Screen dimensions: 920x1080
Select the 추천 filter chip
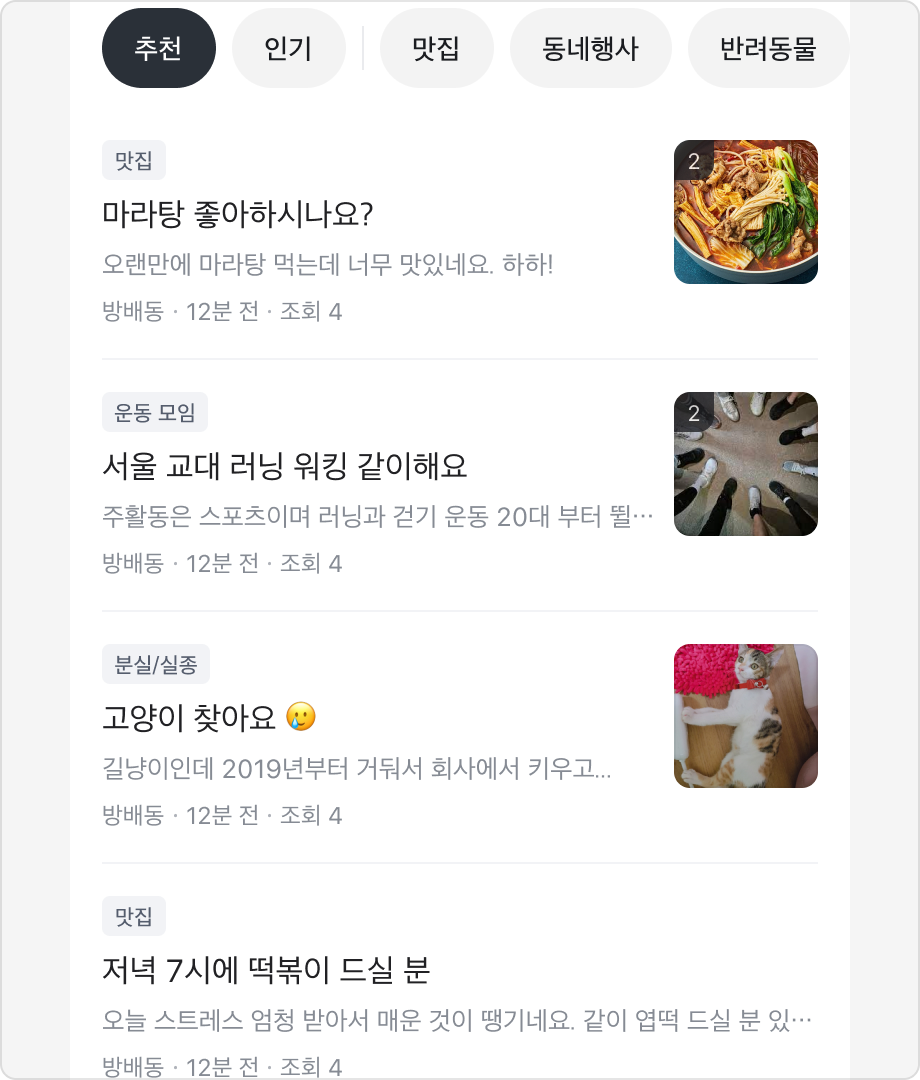click(x=158, y=48)
